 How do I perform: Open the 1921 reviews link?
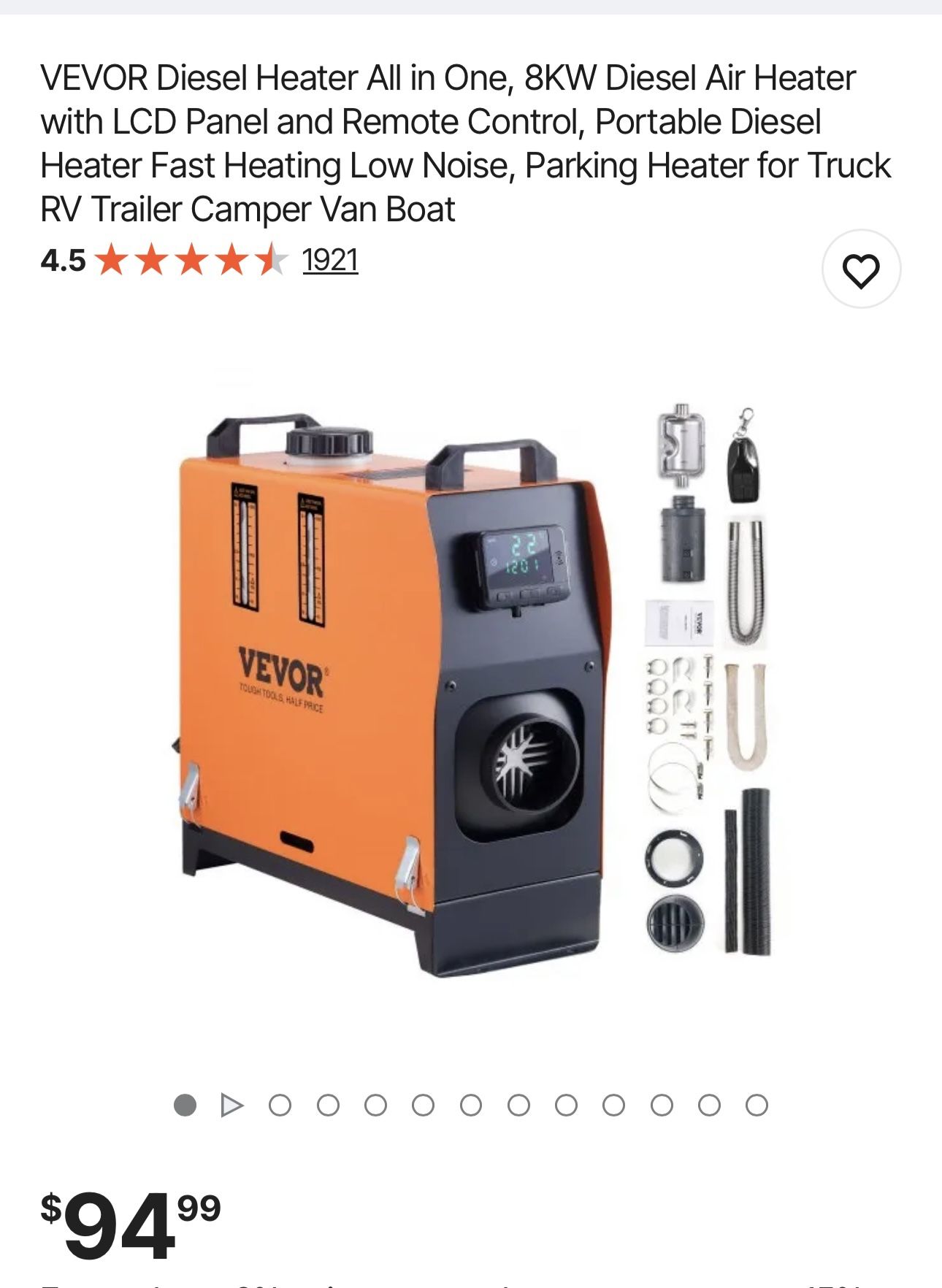click(x=329, y=261)
